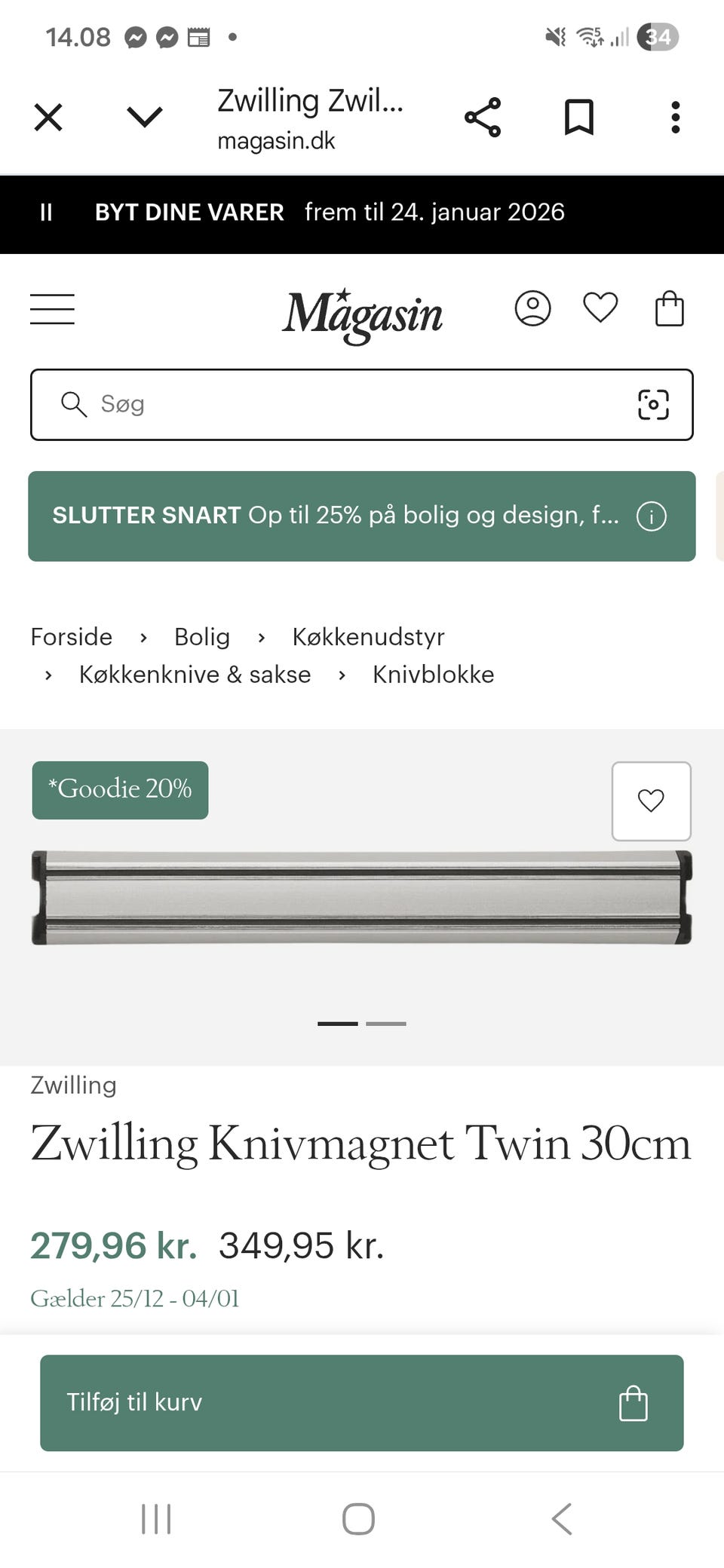Open the browser overflow menu
This screenshot has width=724, height=1568.
click(x=675, y=117)
